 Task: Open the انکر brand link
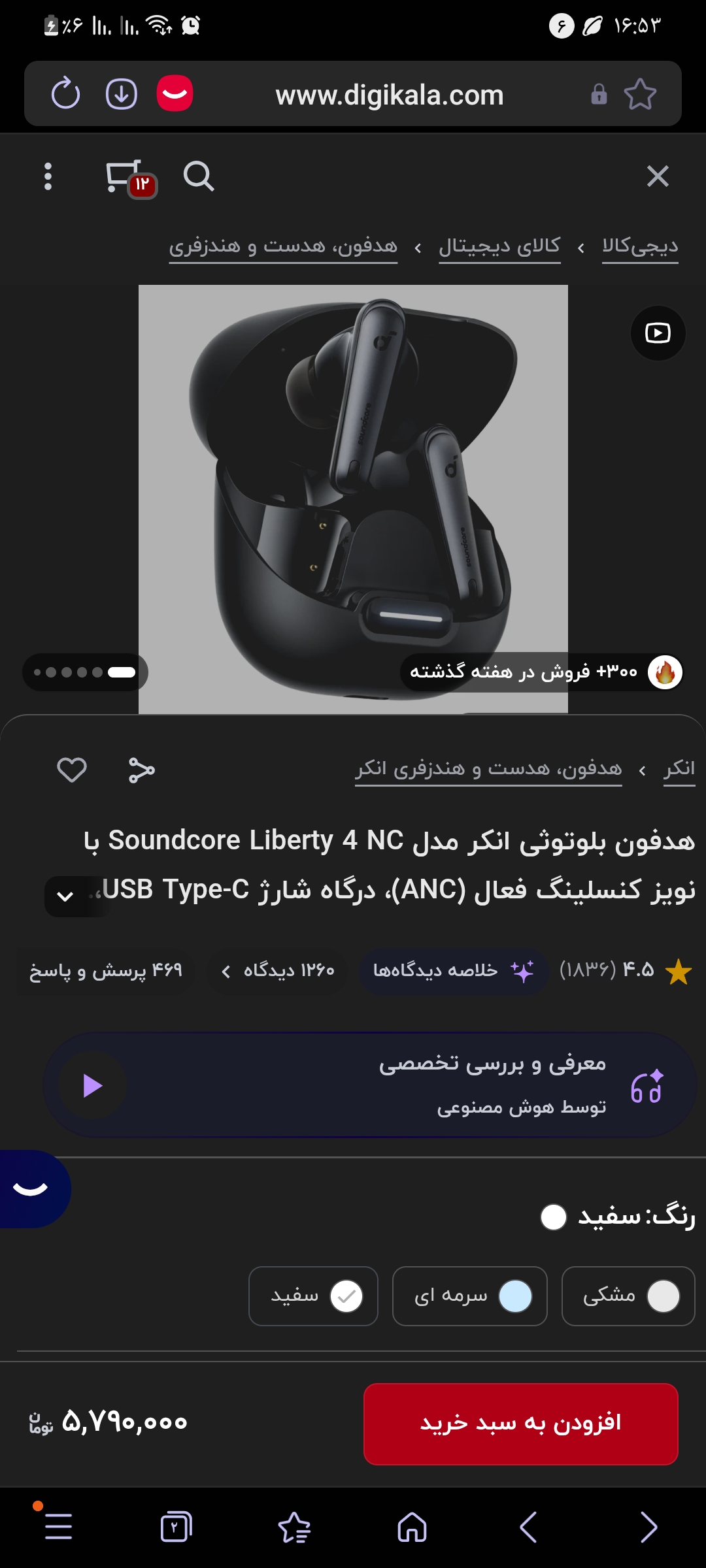click(679, 769)
